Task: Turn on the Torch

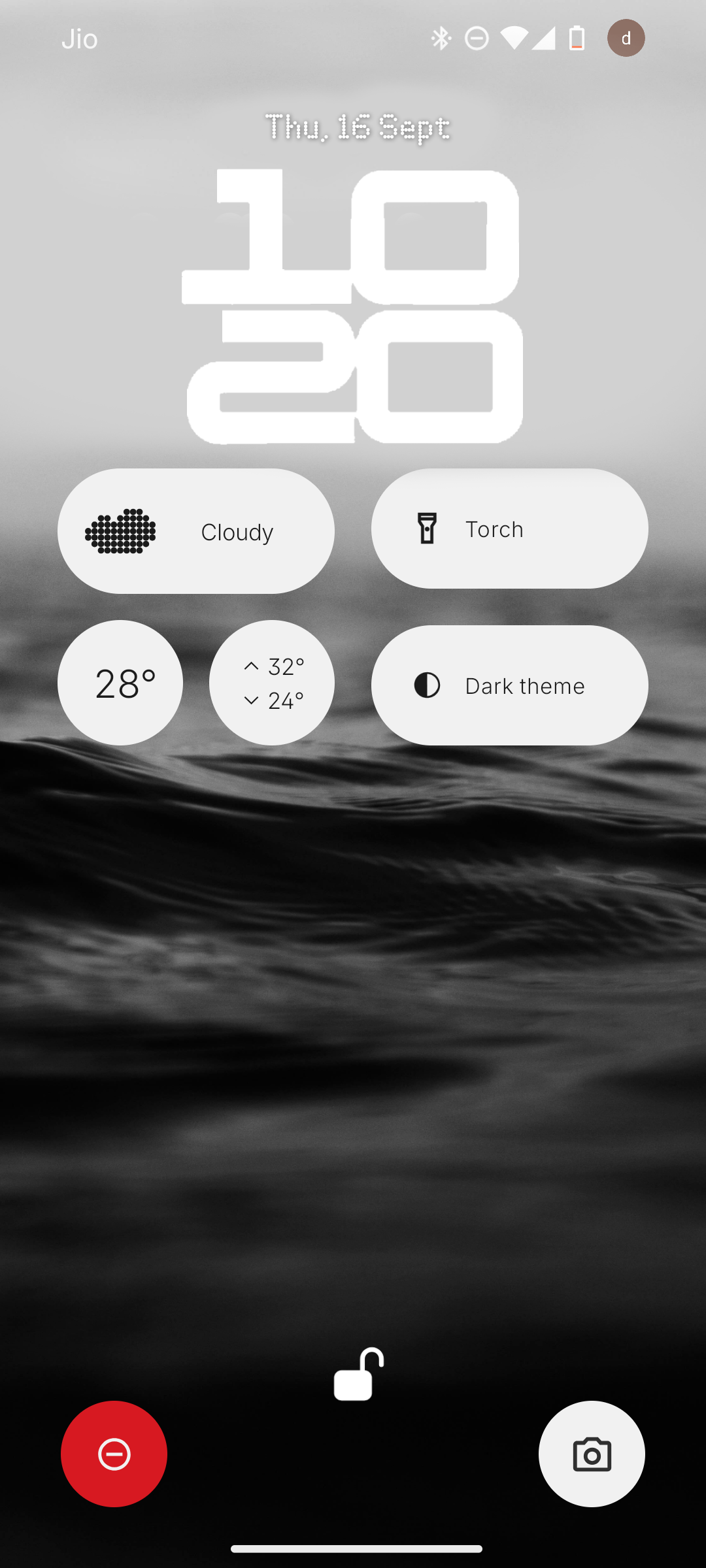Action: point(509,529)
